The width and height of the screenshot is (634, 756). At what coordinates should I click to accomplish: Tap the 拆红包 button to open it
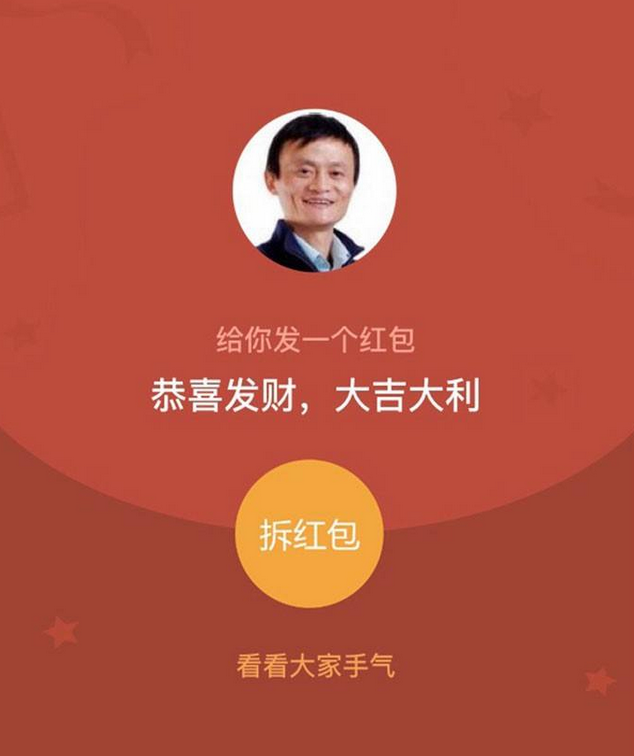309,534
